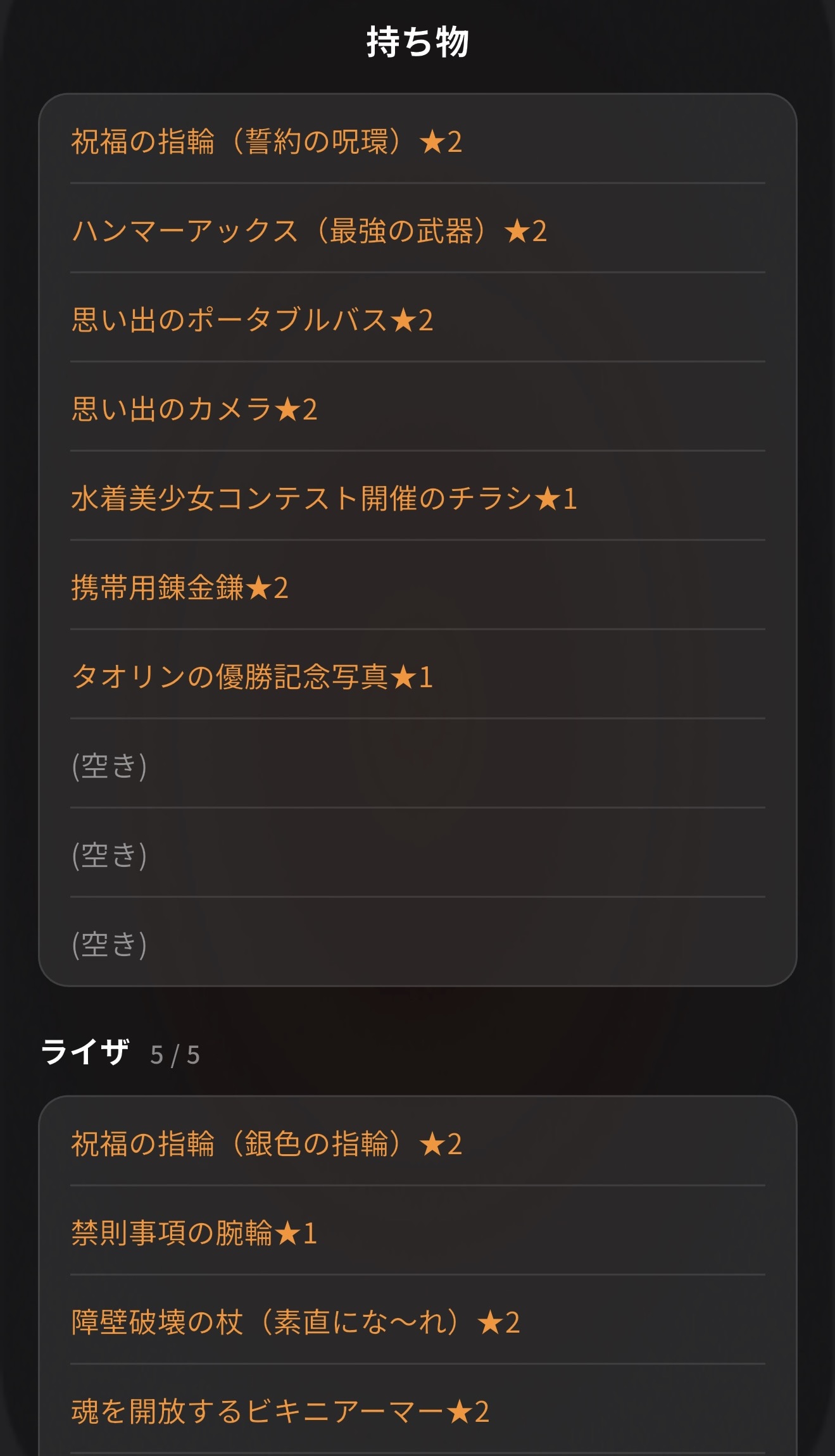
Task: Open 思い出のカメラ entry
Action: [x=417, y=409]
